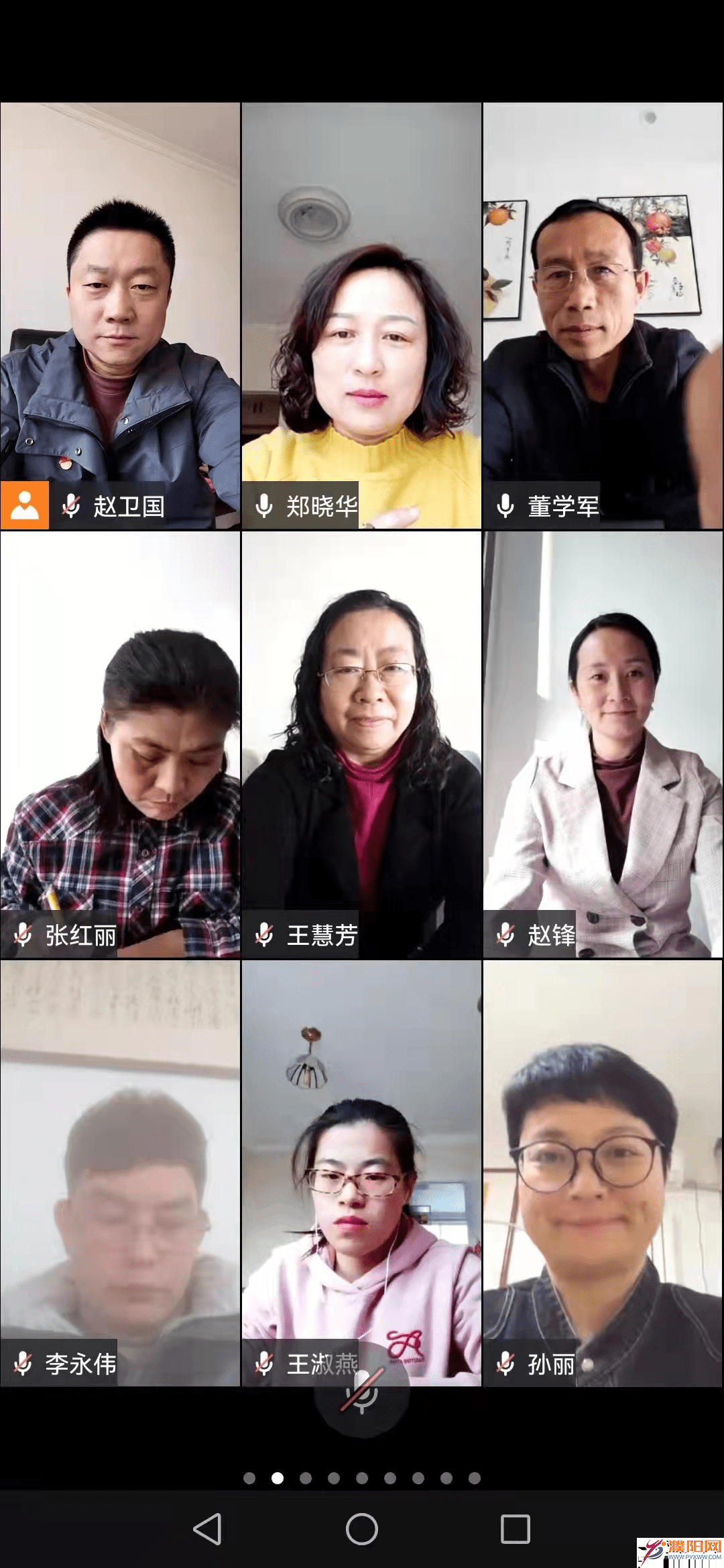Open 张红丽's video tile
The height and width of the screenshot is (1568, 724).
[x=120, y=744]
